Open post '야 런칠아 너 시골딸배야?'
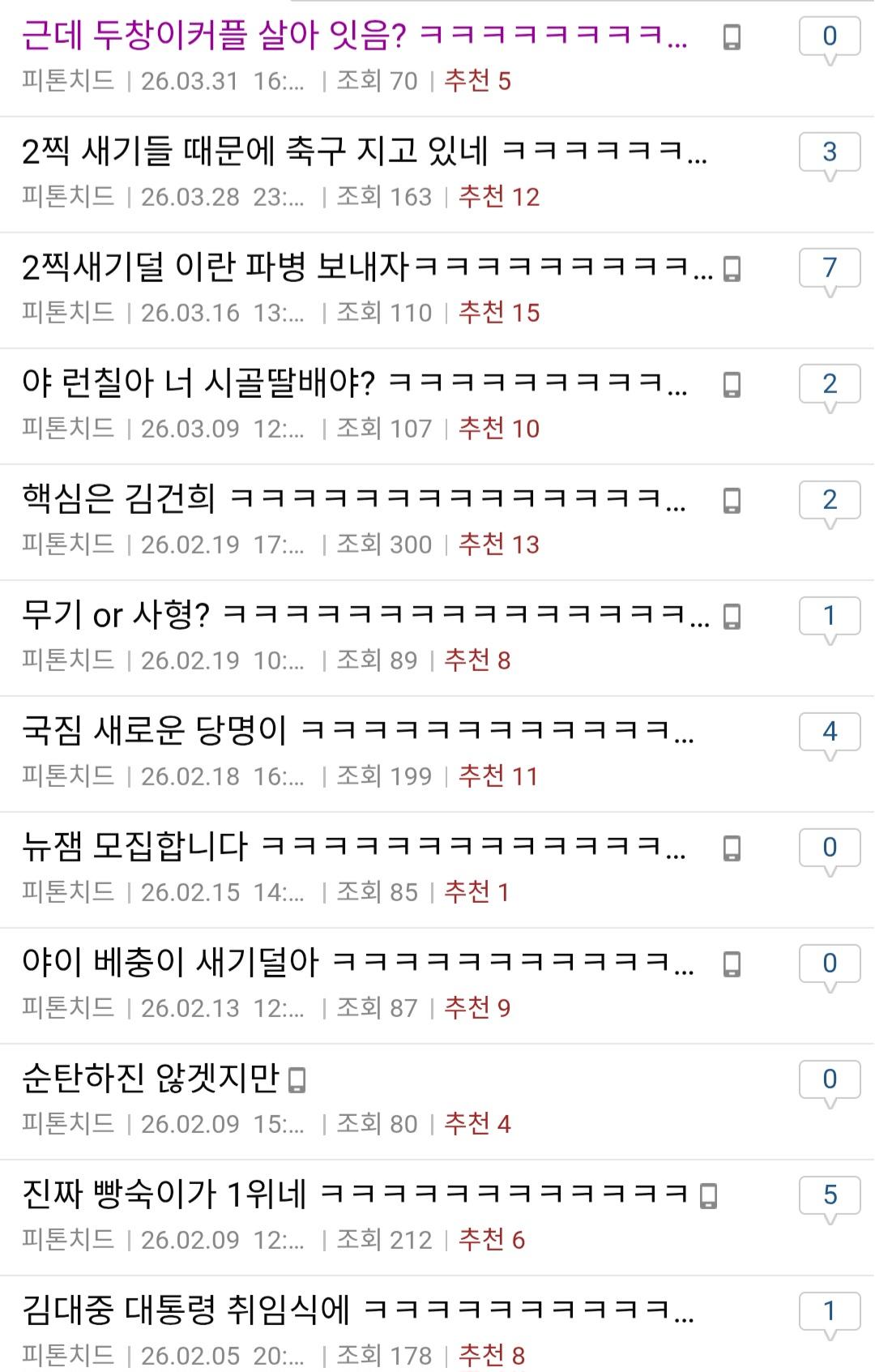Screen dimensions: 875x1372 (354, 383)
